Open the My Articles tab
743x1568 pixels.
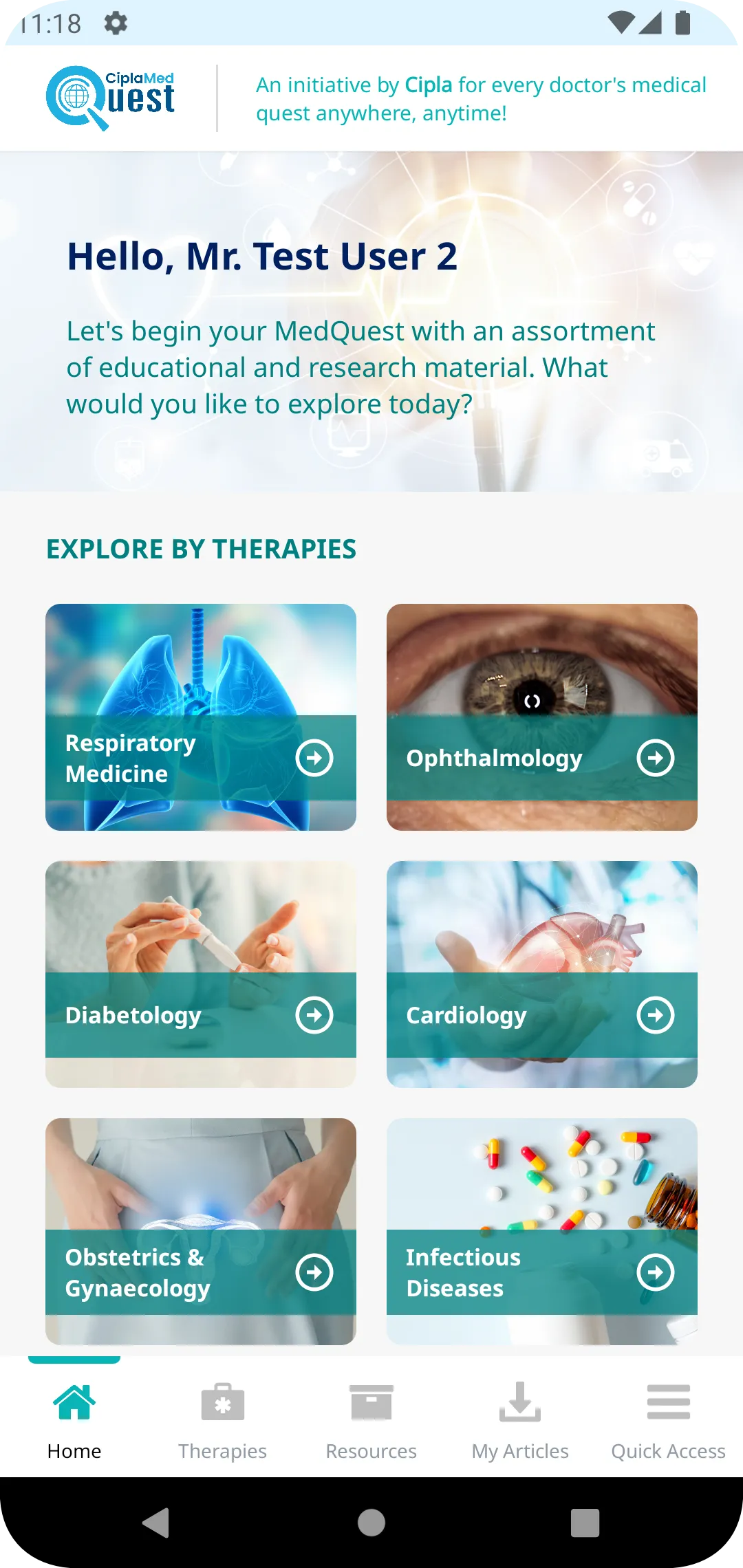(520, 1419)
